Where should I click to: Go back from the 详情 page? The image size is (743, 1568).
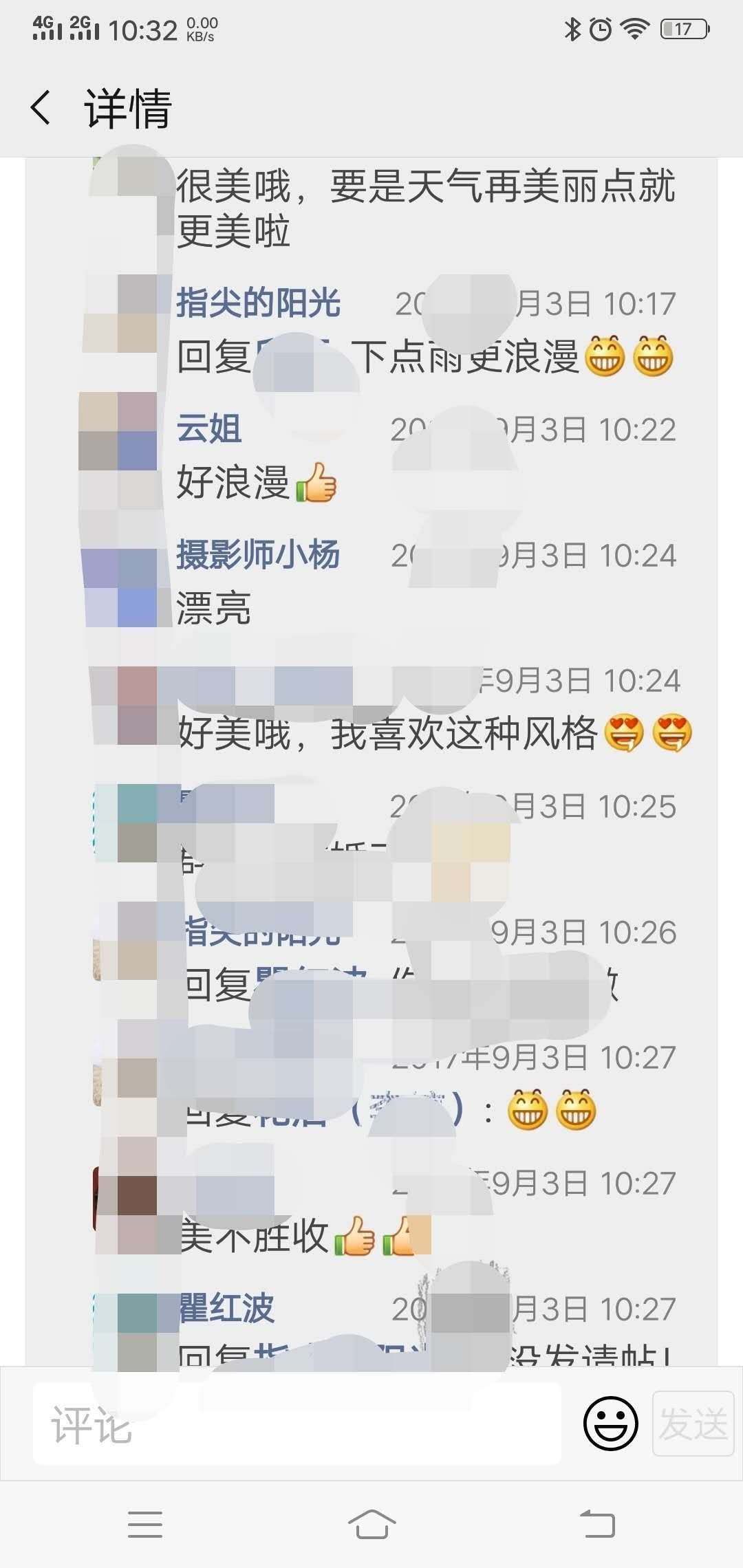coord(41,108)
